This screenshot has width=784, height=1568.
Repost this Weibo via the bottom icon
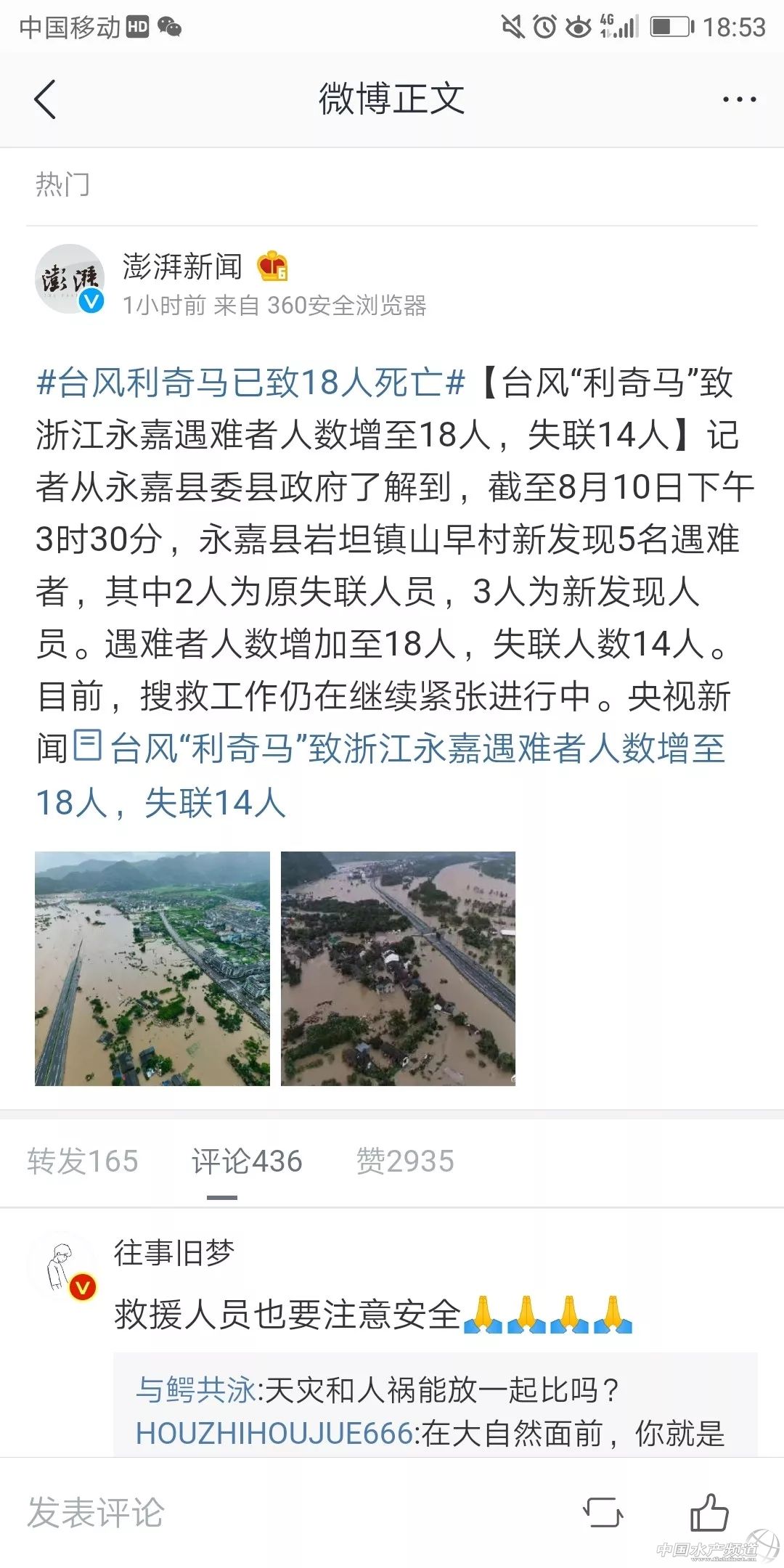(603, 1513)
